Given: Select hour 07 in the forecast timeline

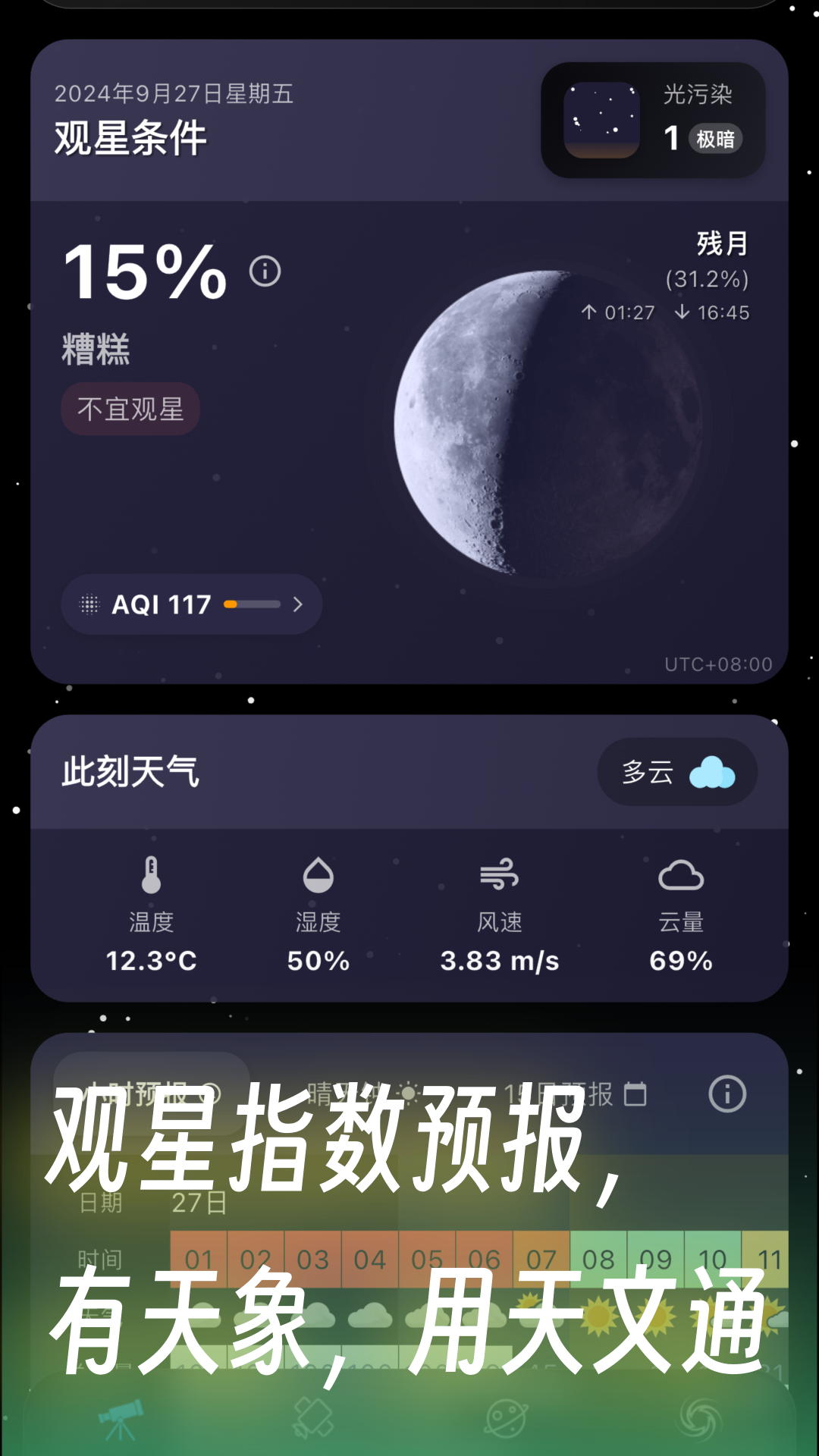Looking at the screenshot, I should (541, 1257).
